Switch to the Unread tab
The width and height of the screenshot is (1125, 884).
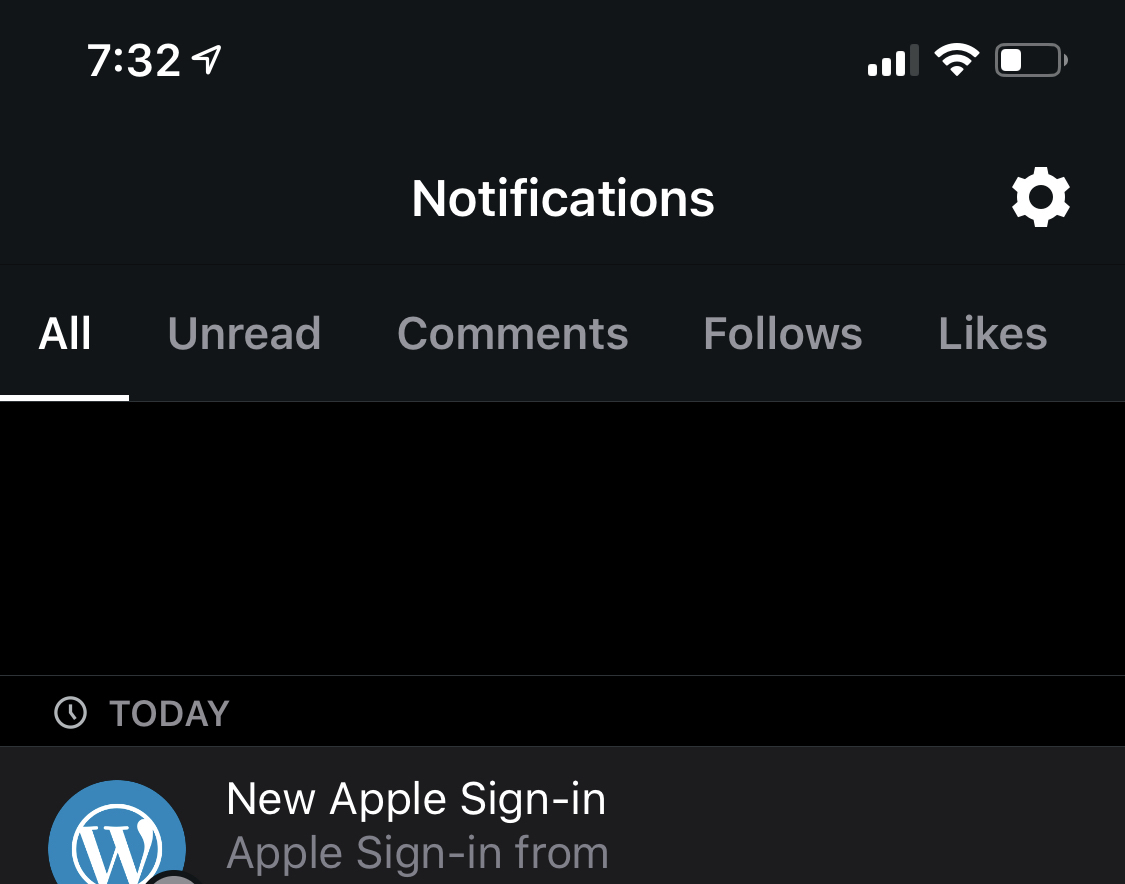(x=244, y=334)
